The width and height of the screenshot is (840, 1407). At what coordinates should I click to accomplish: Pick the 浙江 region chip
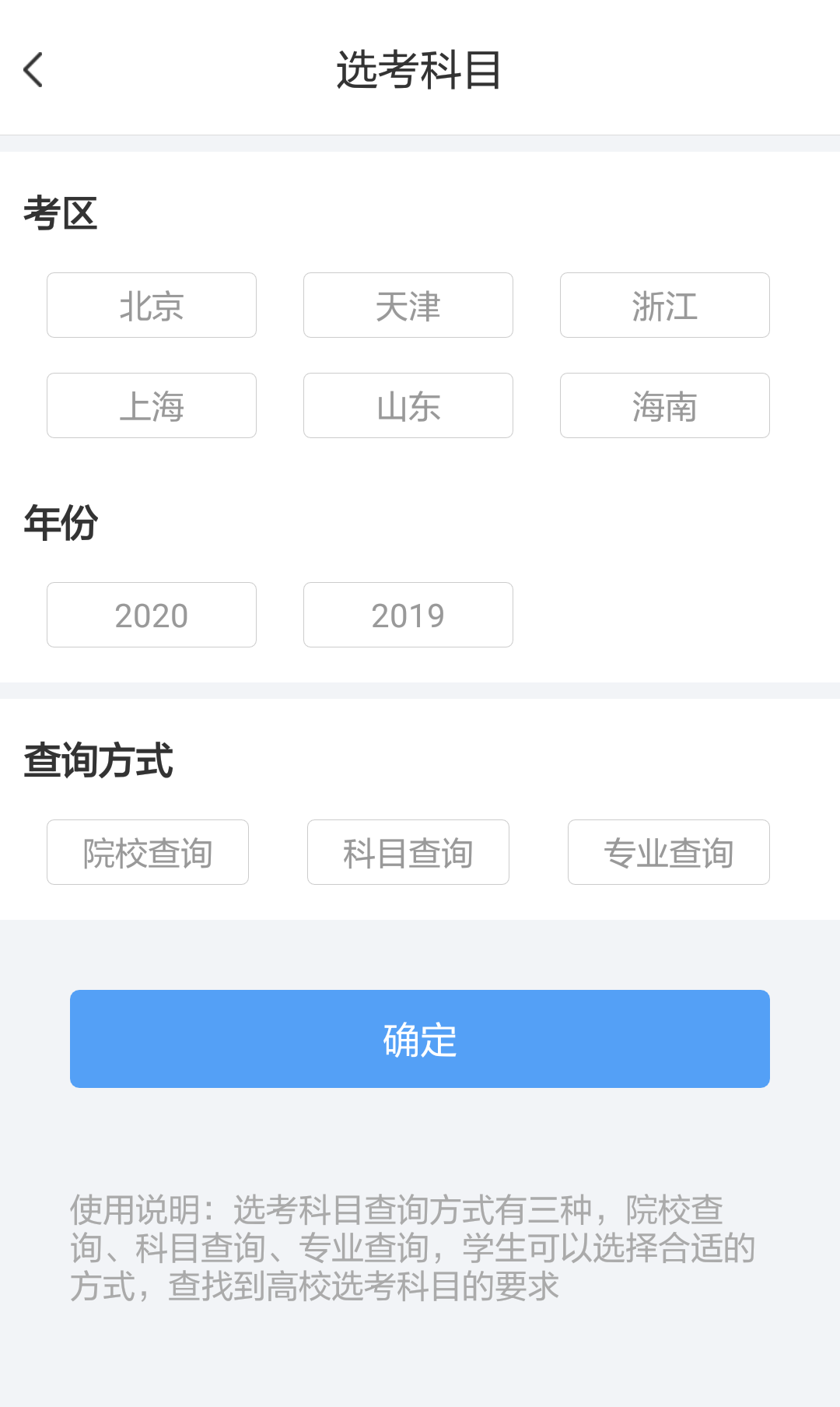click(x=665, y=305)
